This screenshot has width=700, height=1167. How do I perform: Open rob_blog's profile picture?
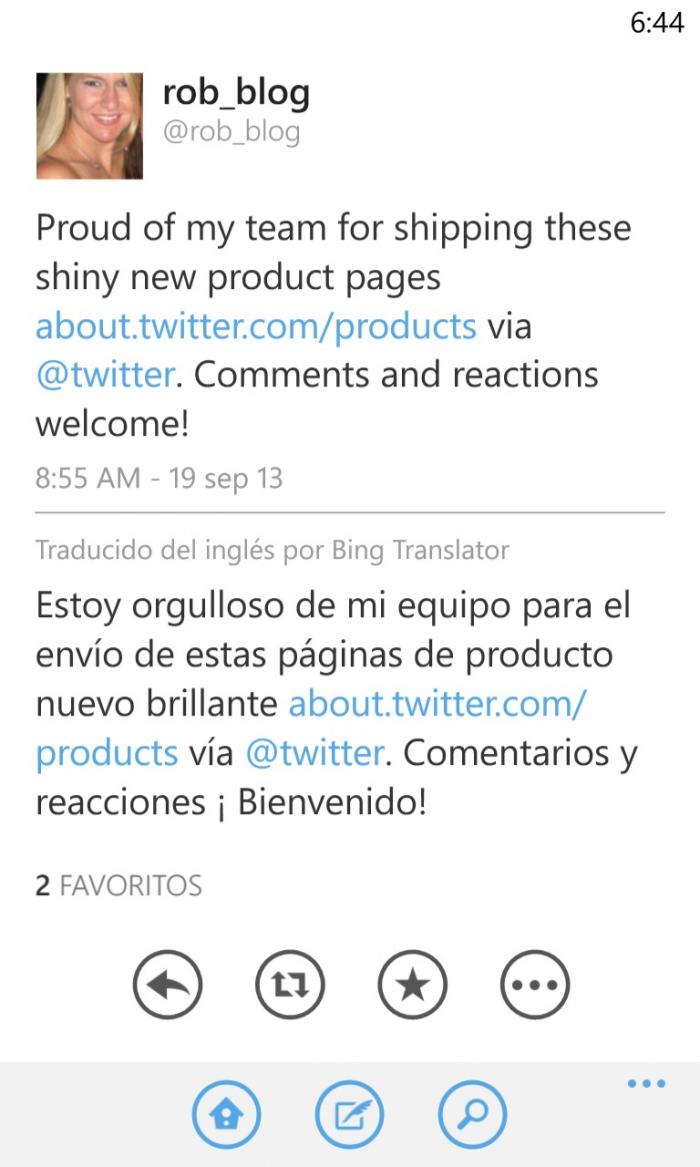89,126
